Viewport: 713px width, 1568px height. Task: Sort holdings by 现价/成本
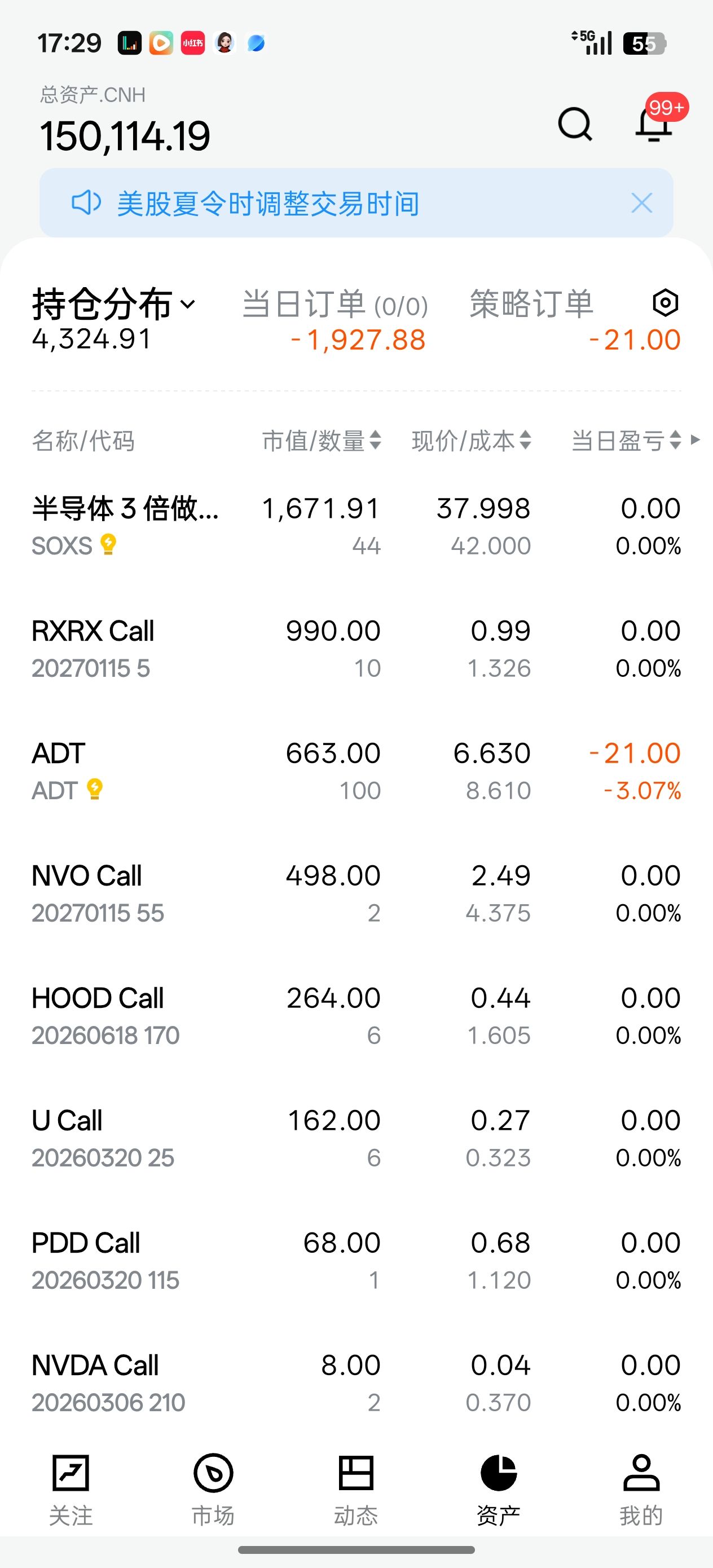click(x=471, y=441)
